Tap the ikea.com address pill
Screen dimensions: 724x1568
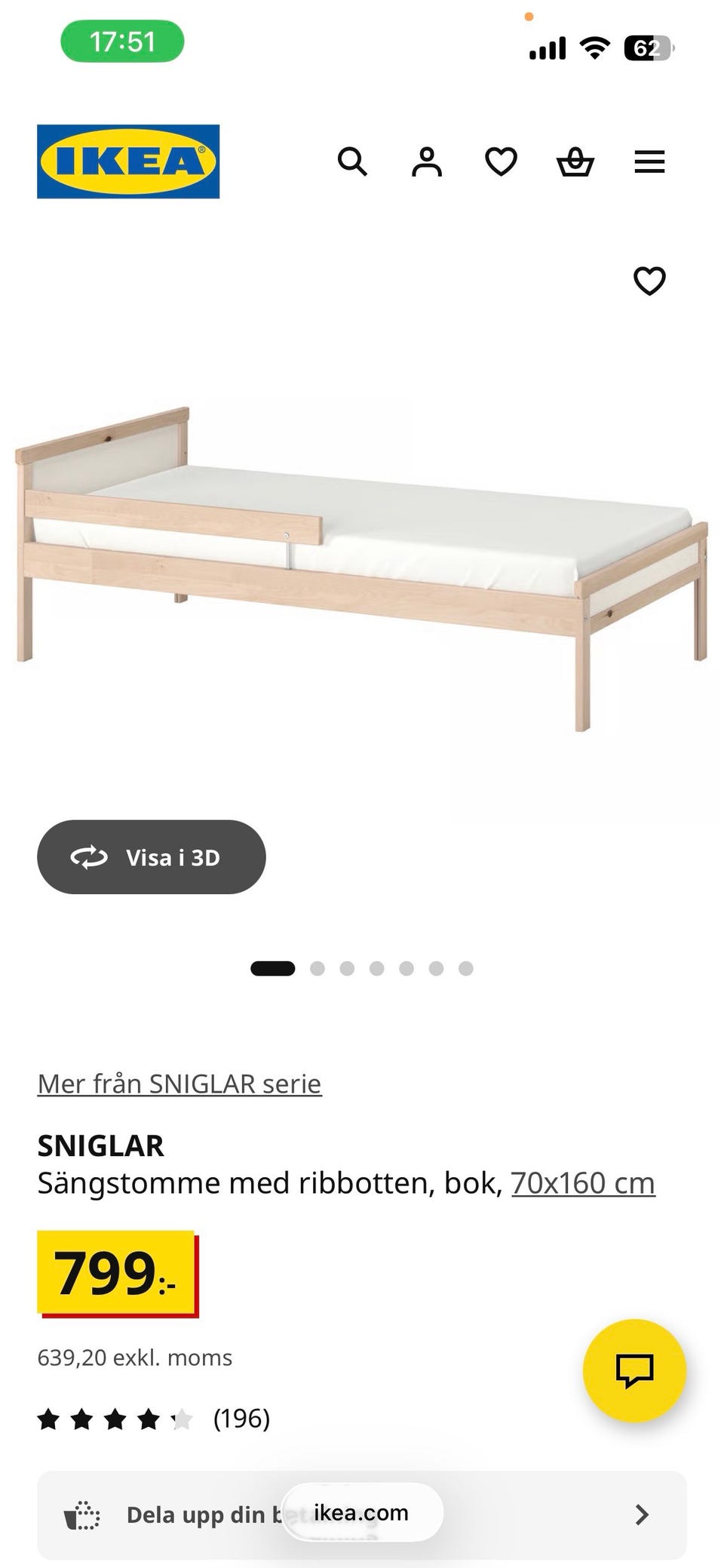[x=361, y=1512]
